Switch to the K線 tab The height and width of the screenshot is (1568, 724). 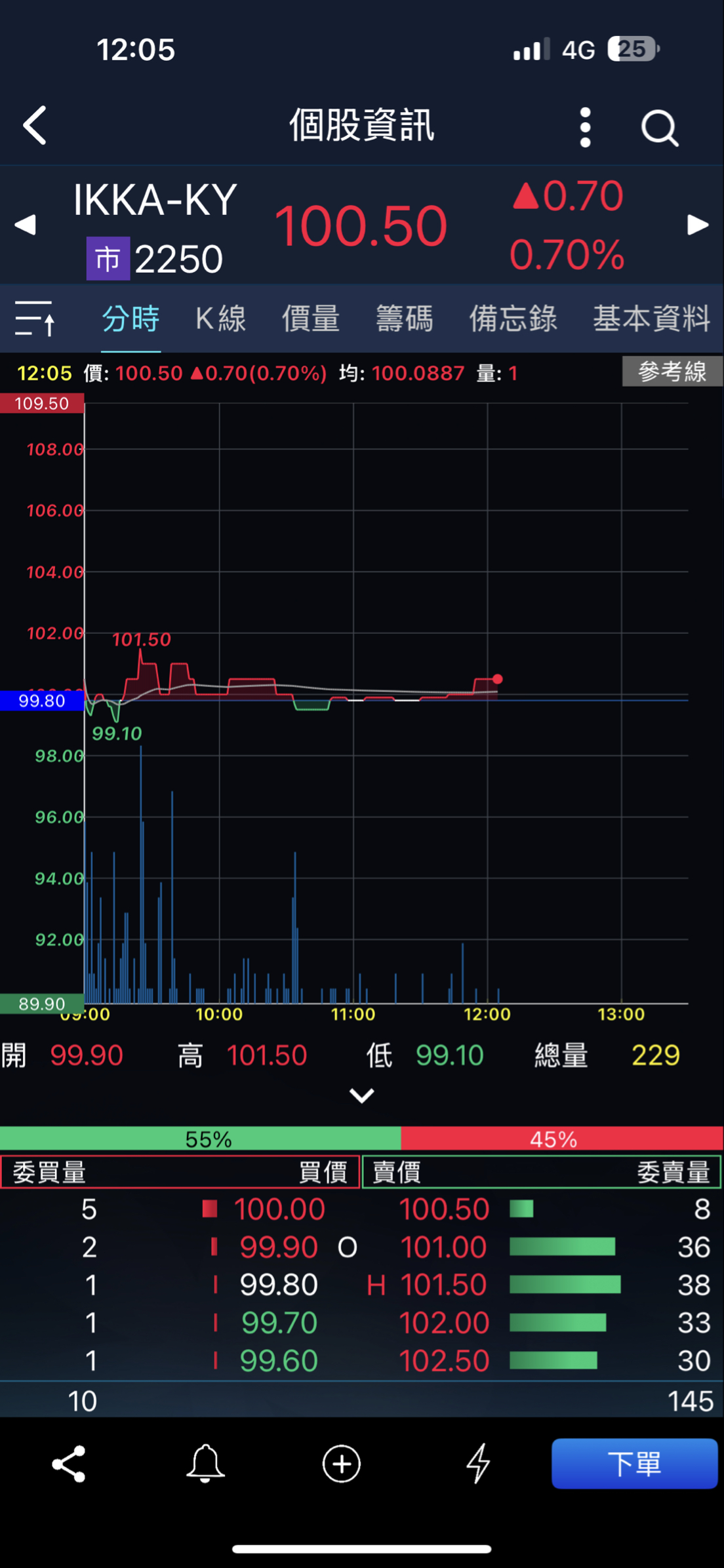[x=220, y=319]
